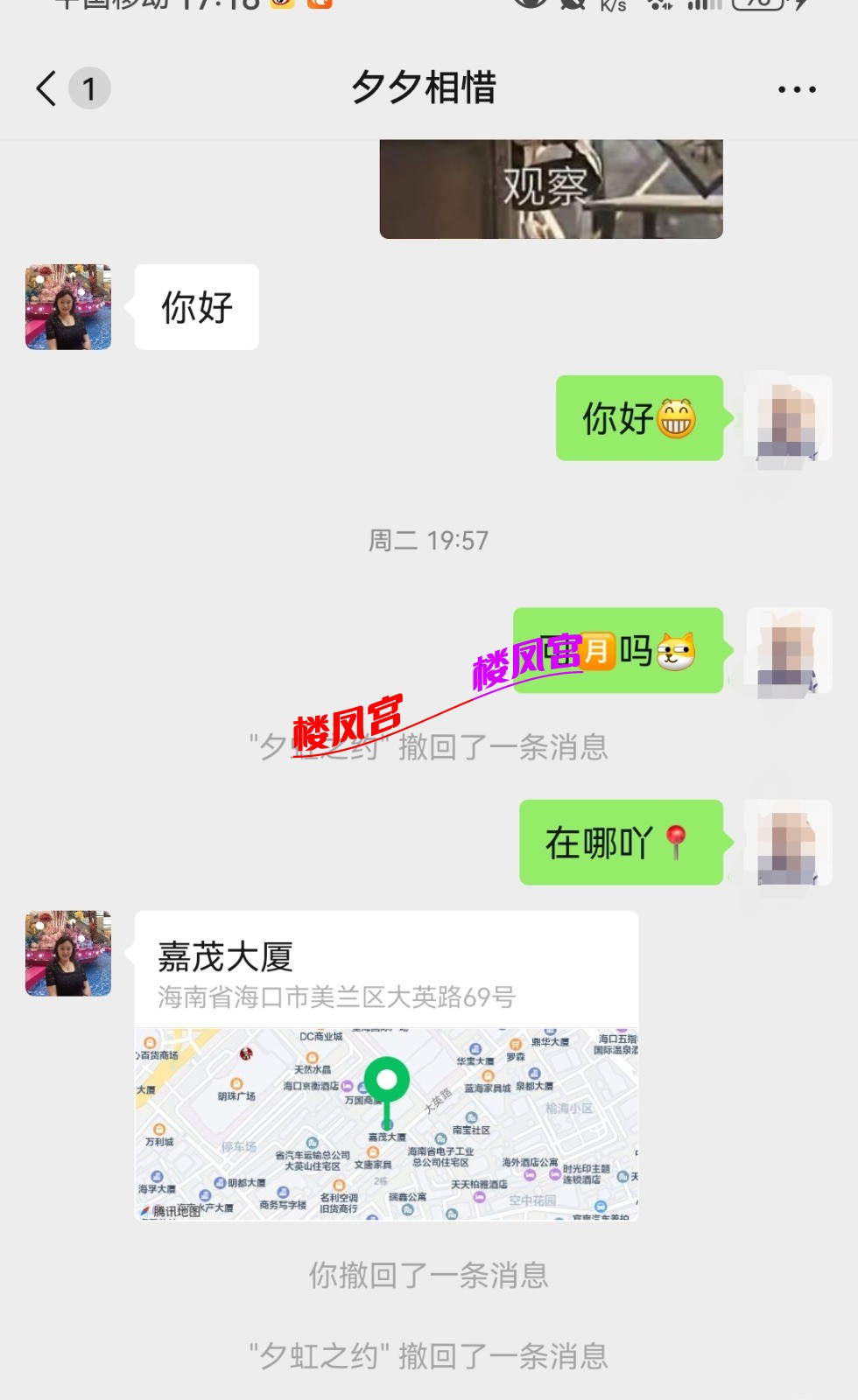Tap the chat title 夕夕相惜

(424, 88)
